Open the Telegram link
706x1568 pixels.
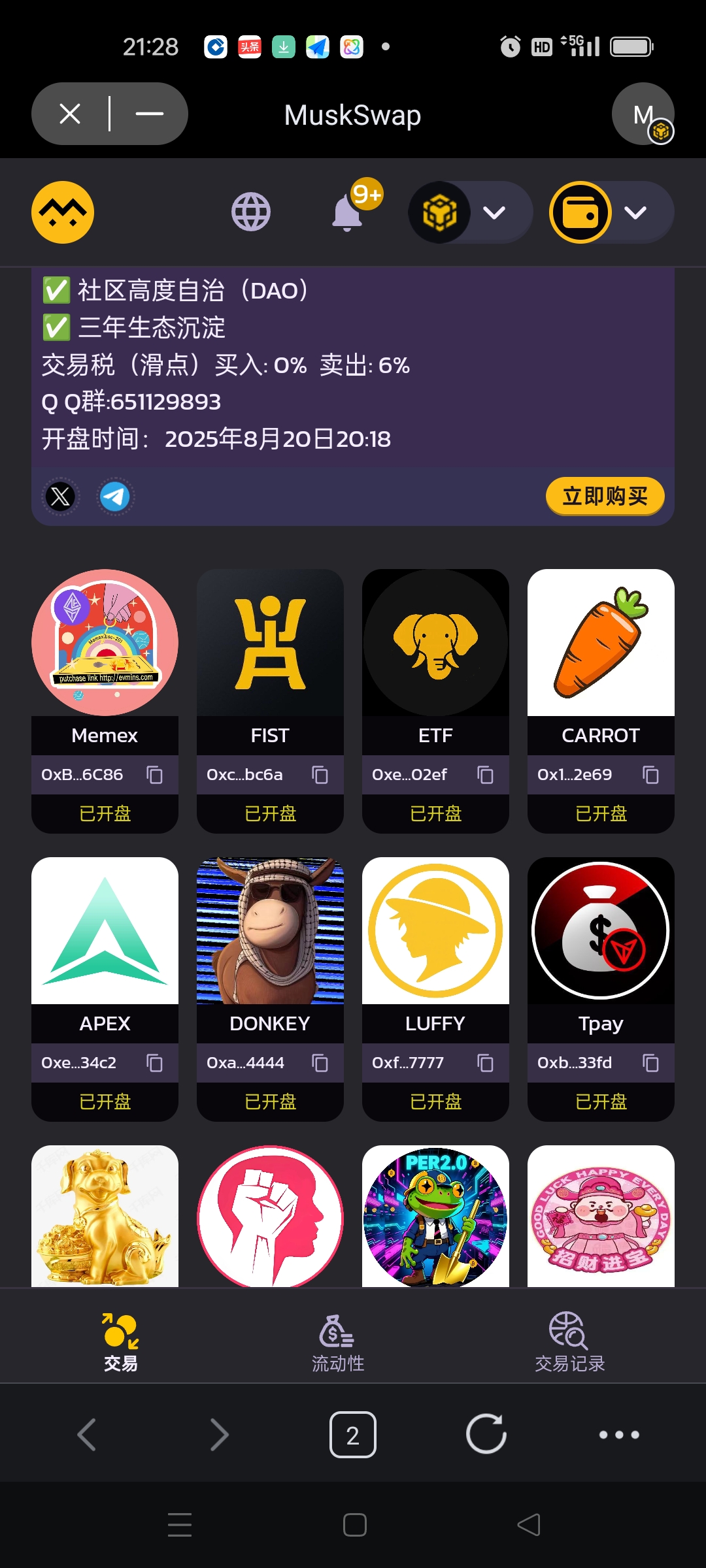[x=115, y=497]
